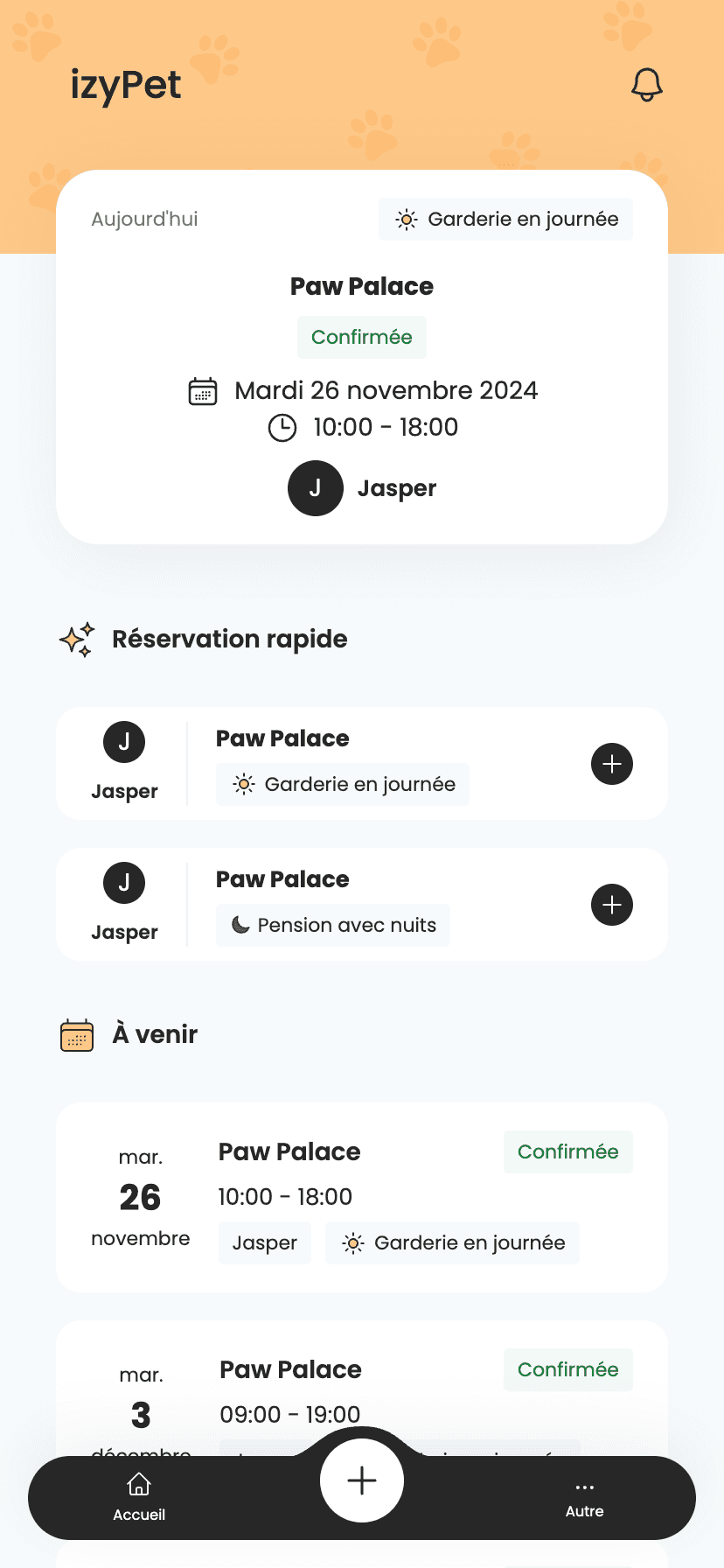724x1568 pixels.
Task: Click the 'Confirmée' badge on today's reservation
Action: coord(361,337)
